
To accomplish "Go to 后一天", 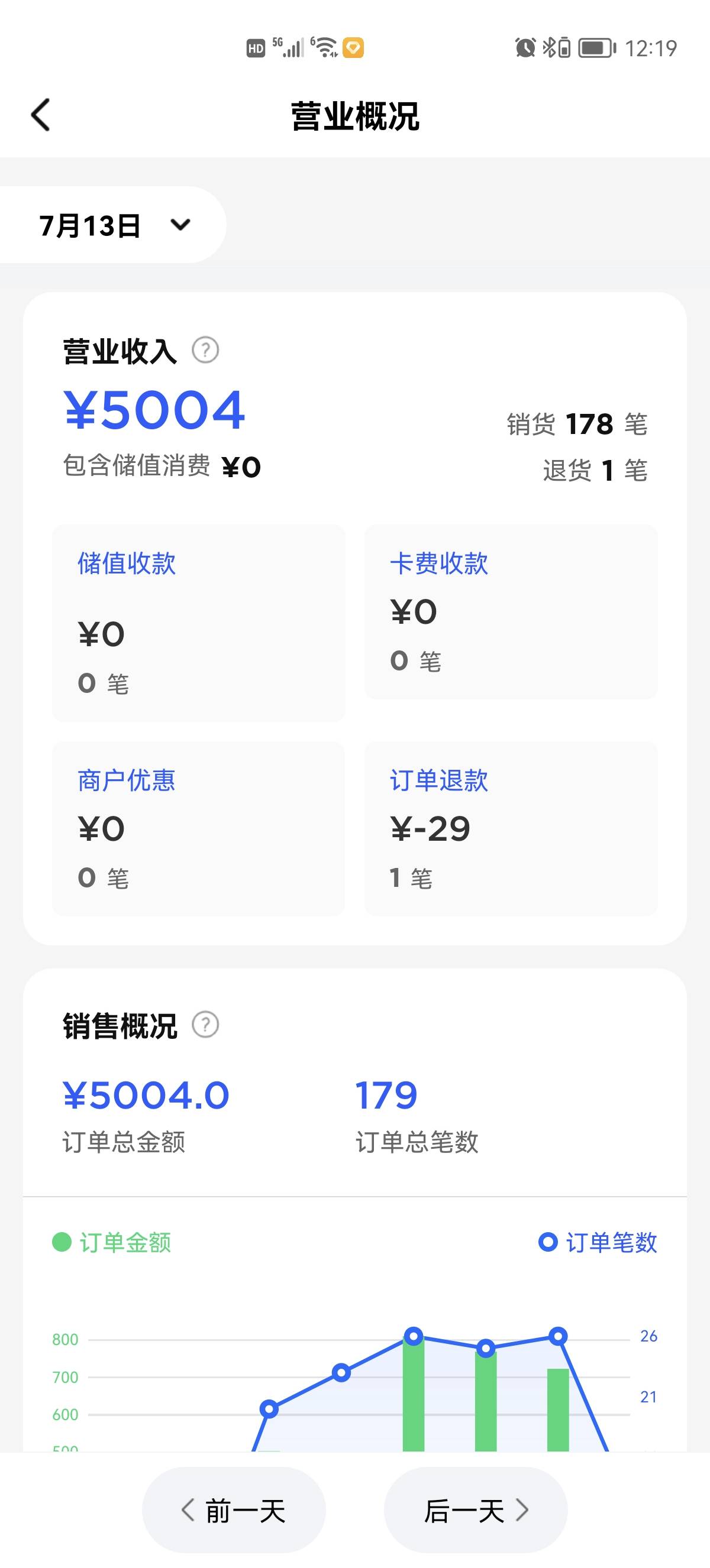I will click(476, 1511).
